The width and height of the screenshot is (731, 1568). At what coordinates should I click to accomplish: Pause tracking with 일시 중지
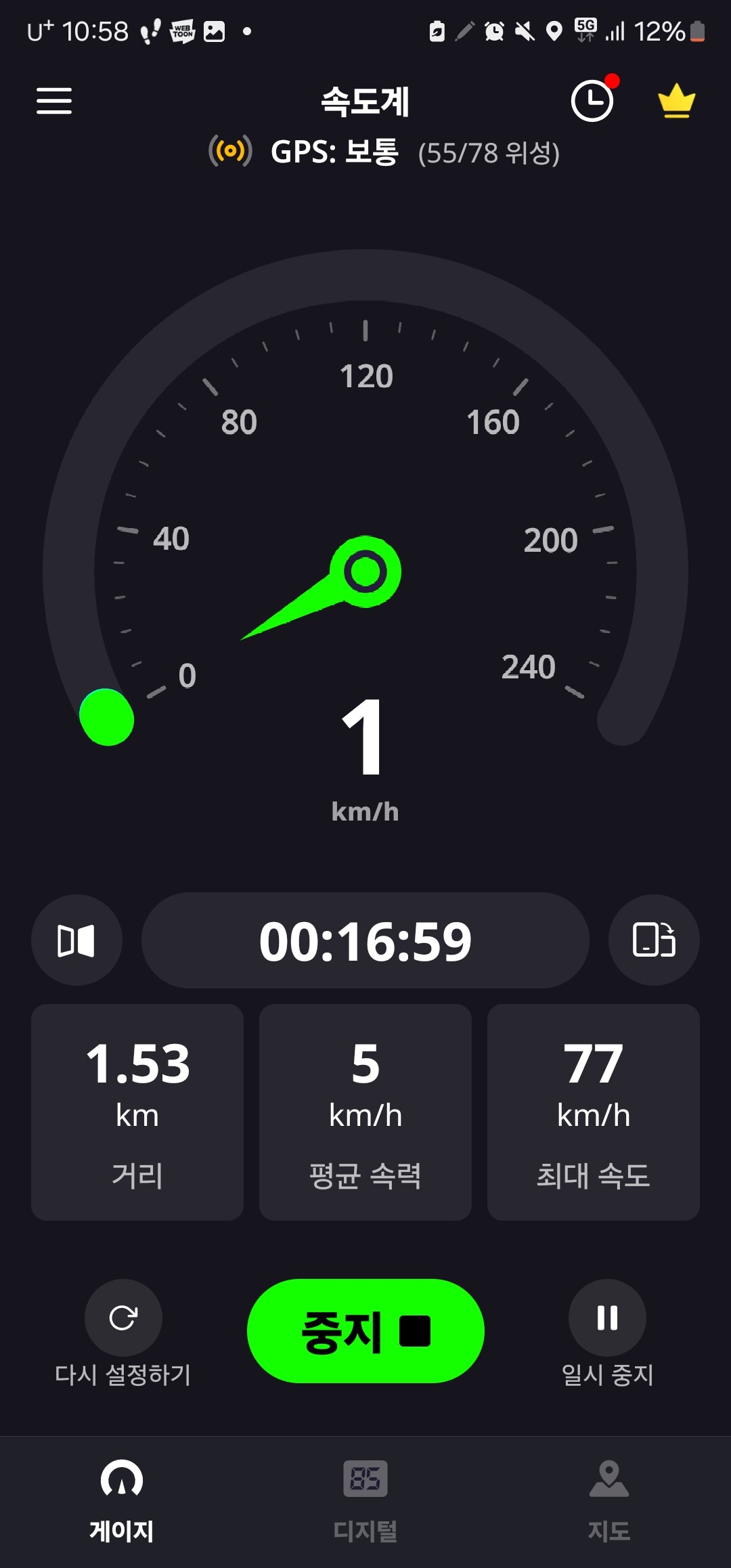point(607,1318)
